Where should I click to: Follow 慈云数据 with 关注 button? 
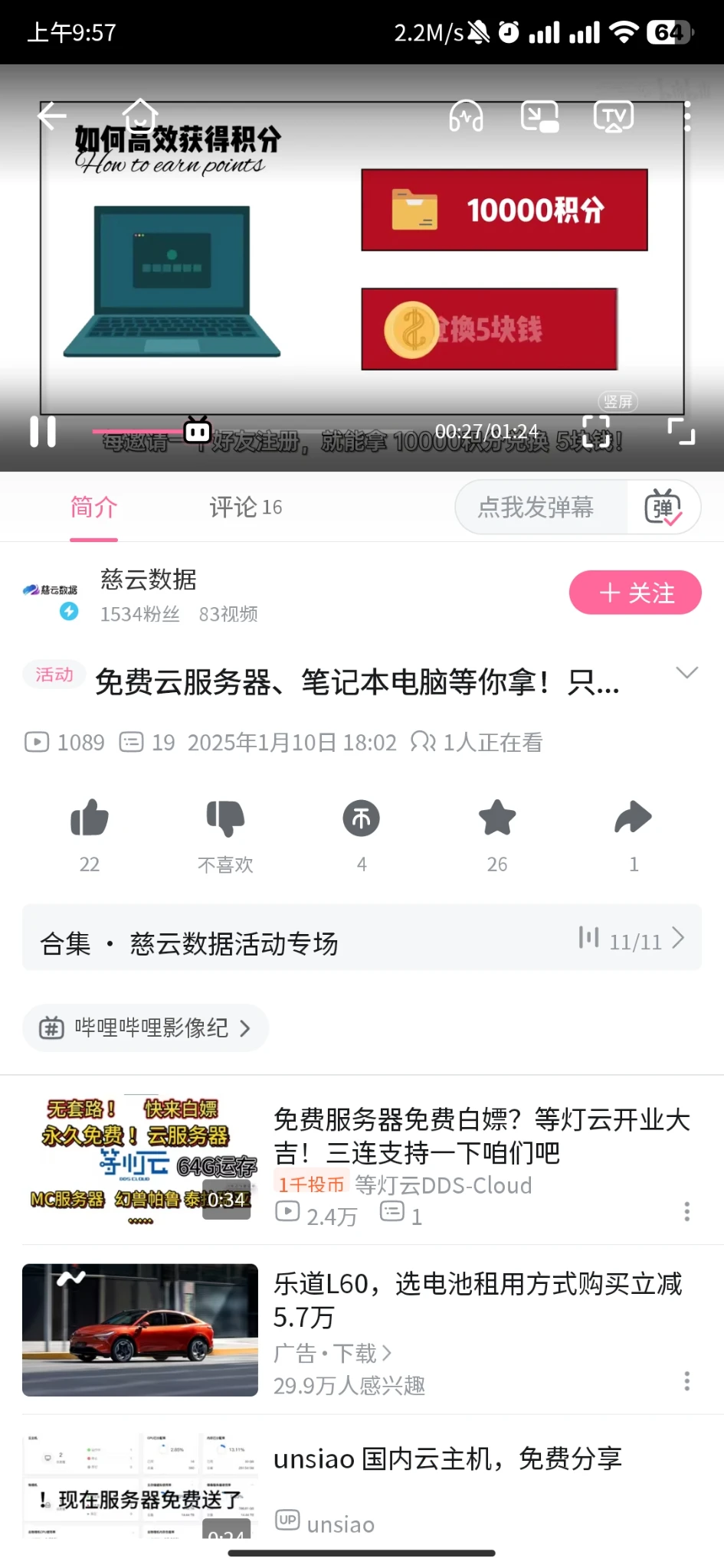coord(634,593)
